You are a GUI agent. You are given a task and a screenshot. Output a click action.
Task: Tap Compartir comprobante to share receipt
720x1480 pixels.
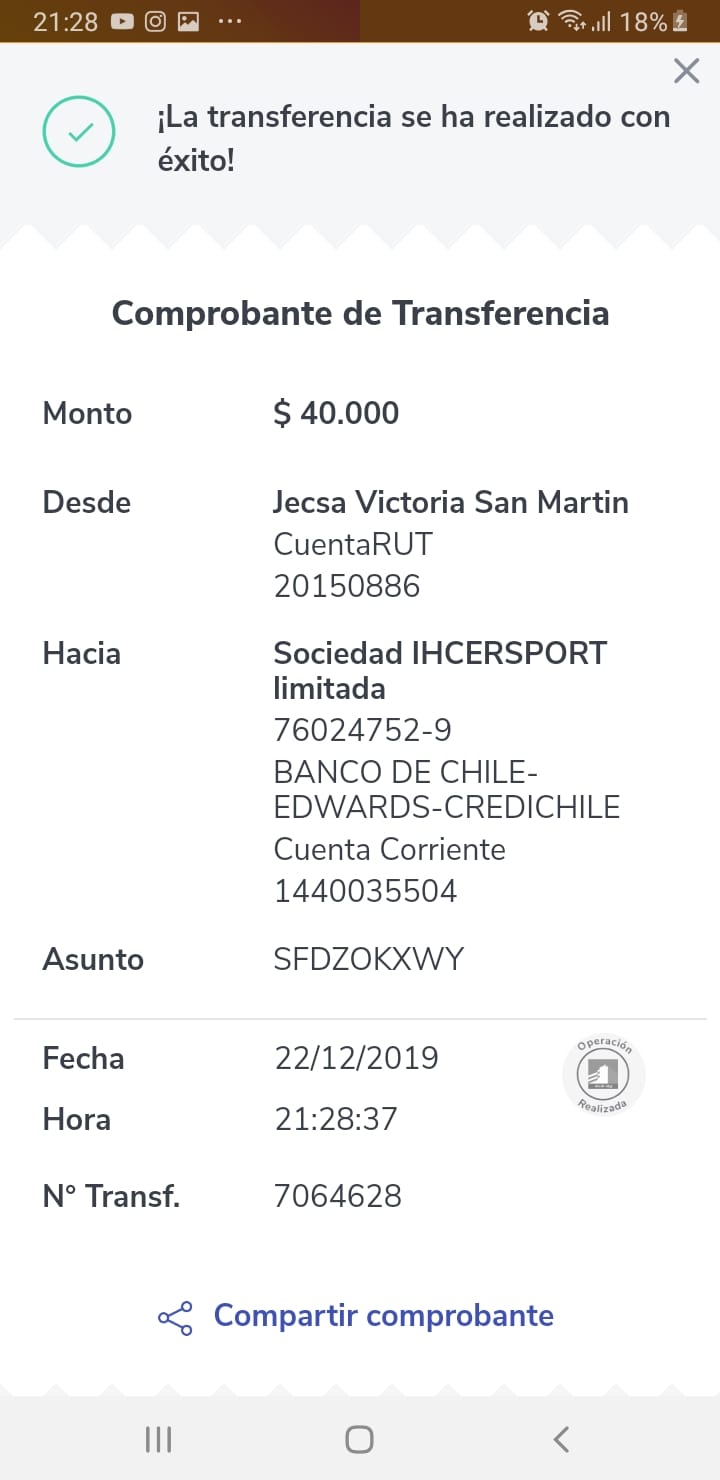tap(356, 1316)
